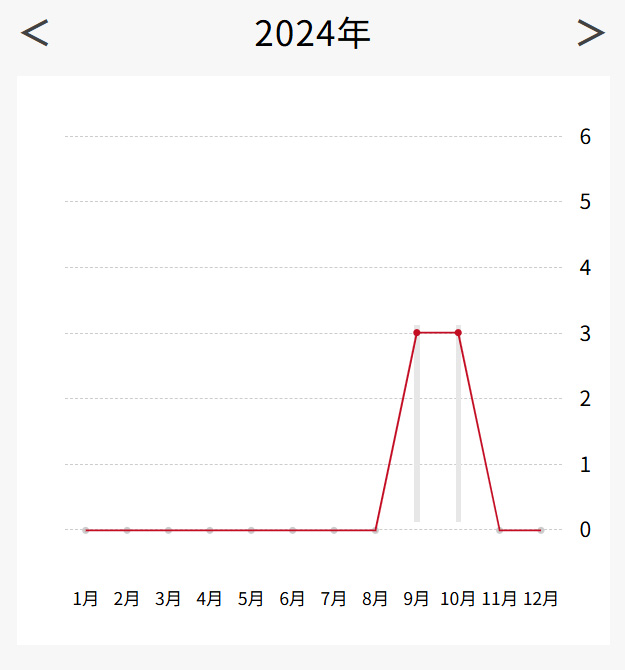This screenshot has width=625, height=670.
Task: Go to the previous year
Action: pyautogui.click(x=34, y=33)
